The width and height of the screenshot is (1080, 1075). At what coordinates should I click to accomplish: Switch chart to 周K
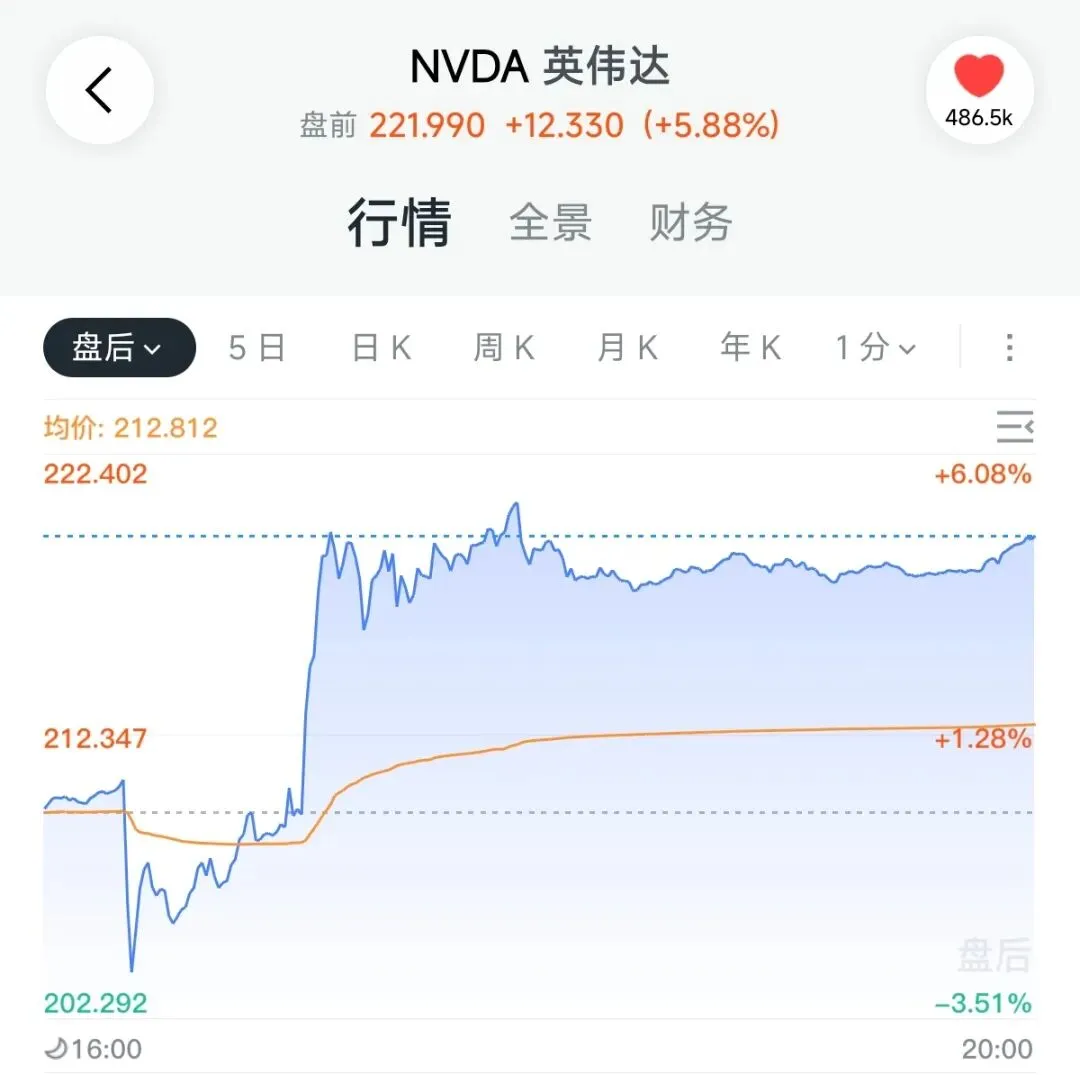click(504, 347)
